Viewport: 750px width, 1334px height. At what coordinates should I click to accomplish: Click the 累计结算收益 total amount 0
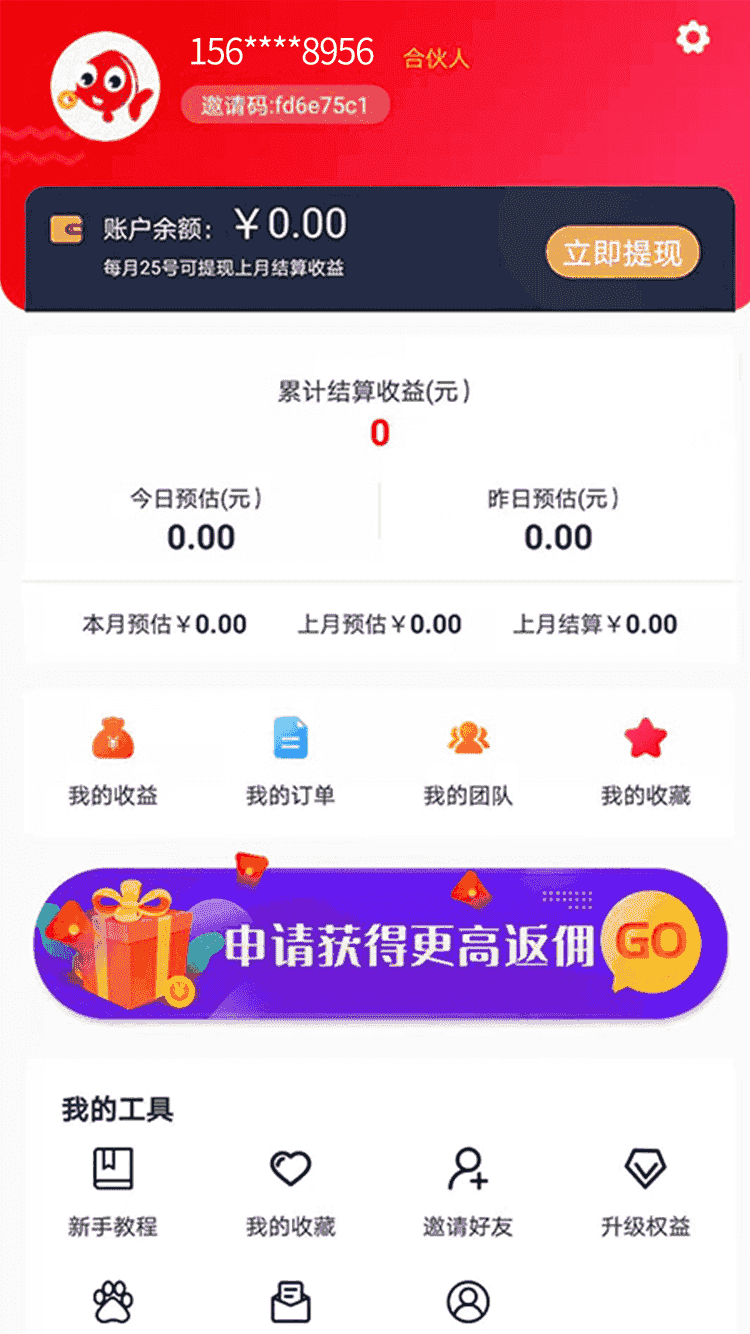[x=378, y=434]
